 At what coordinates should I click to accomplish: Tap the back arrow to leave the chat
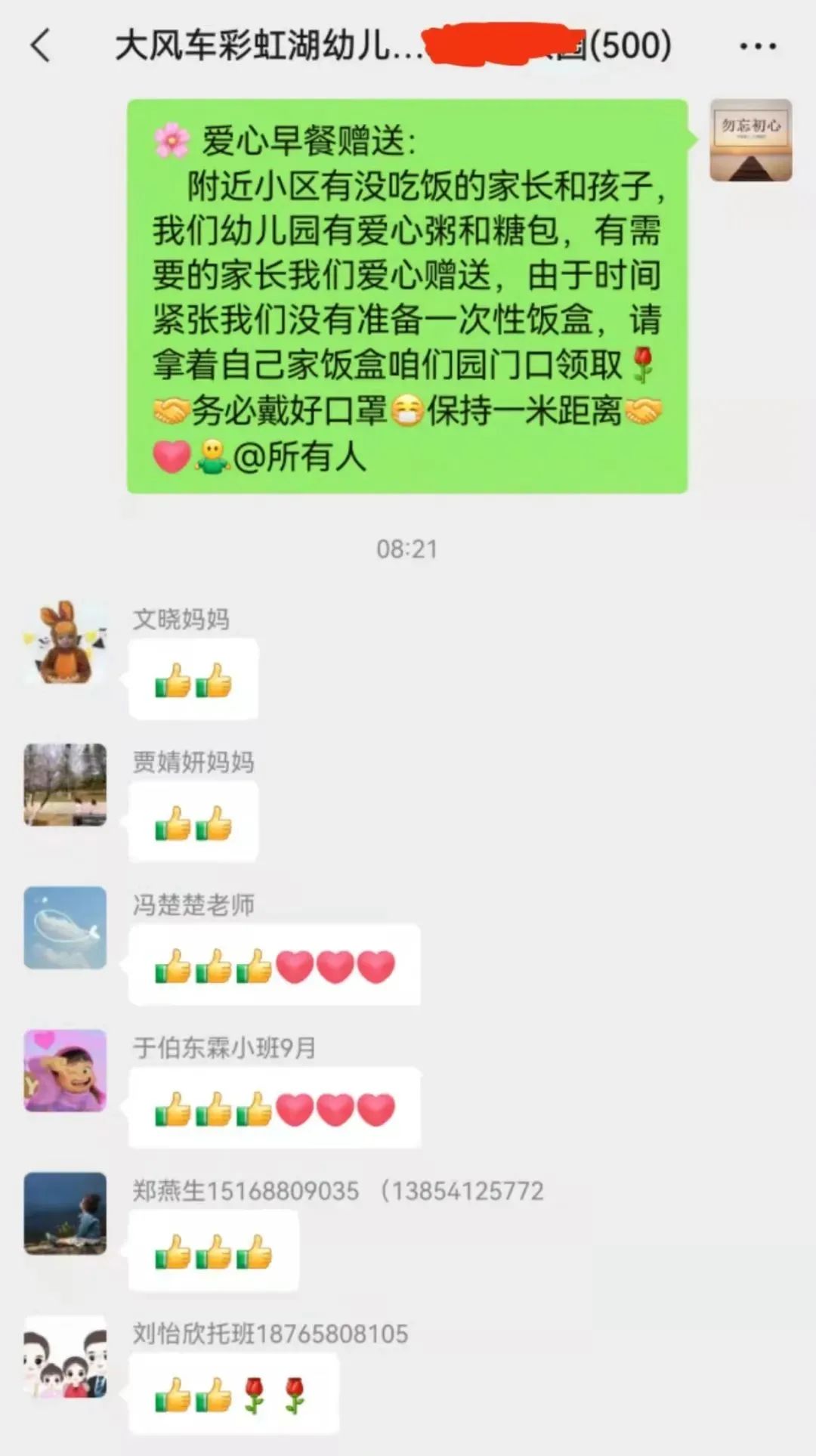click(x=43, y=45)
